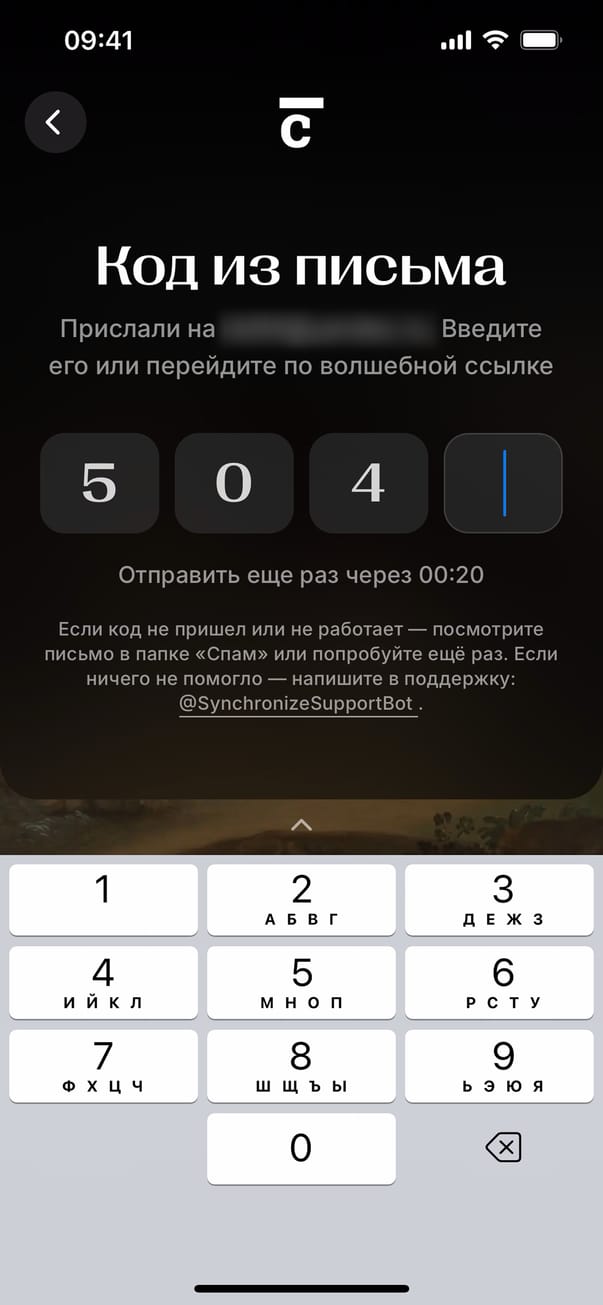Enter digit 0 on the keypad
The height and width of the screenshot is (1305, 603).
(301, 1149)
